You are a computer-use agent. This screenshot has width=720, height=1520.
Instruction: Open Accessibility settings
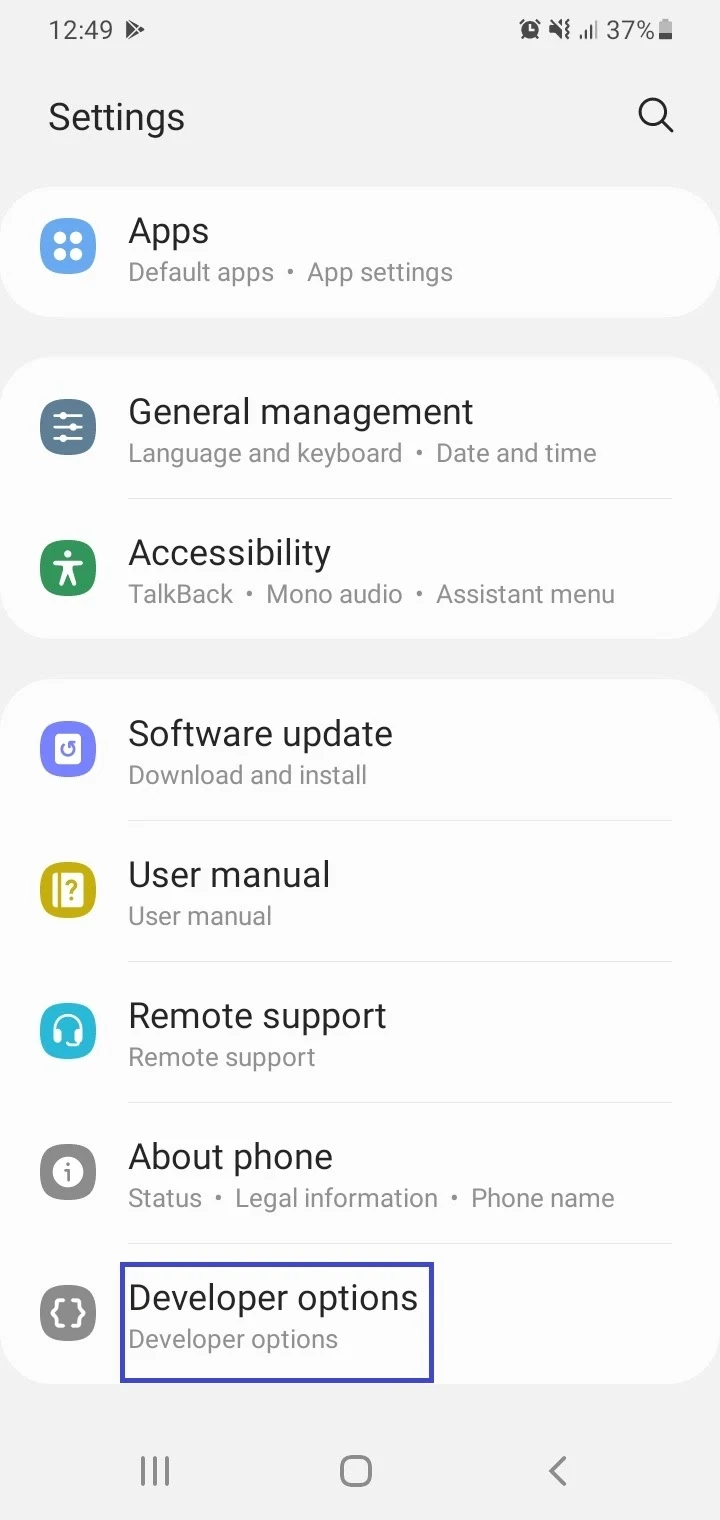pyautogui.click(x=360, y=572)
